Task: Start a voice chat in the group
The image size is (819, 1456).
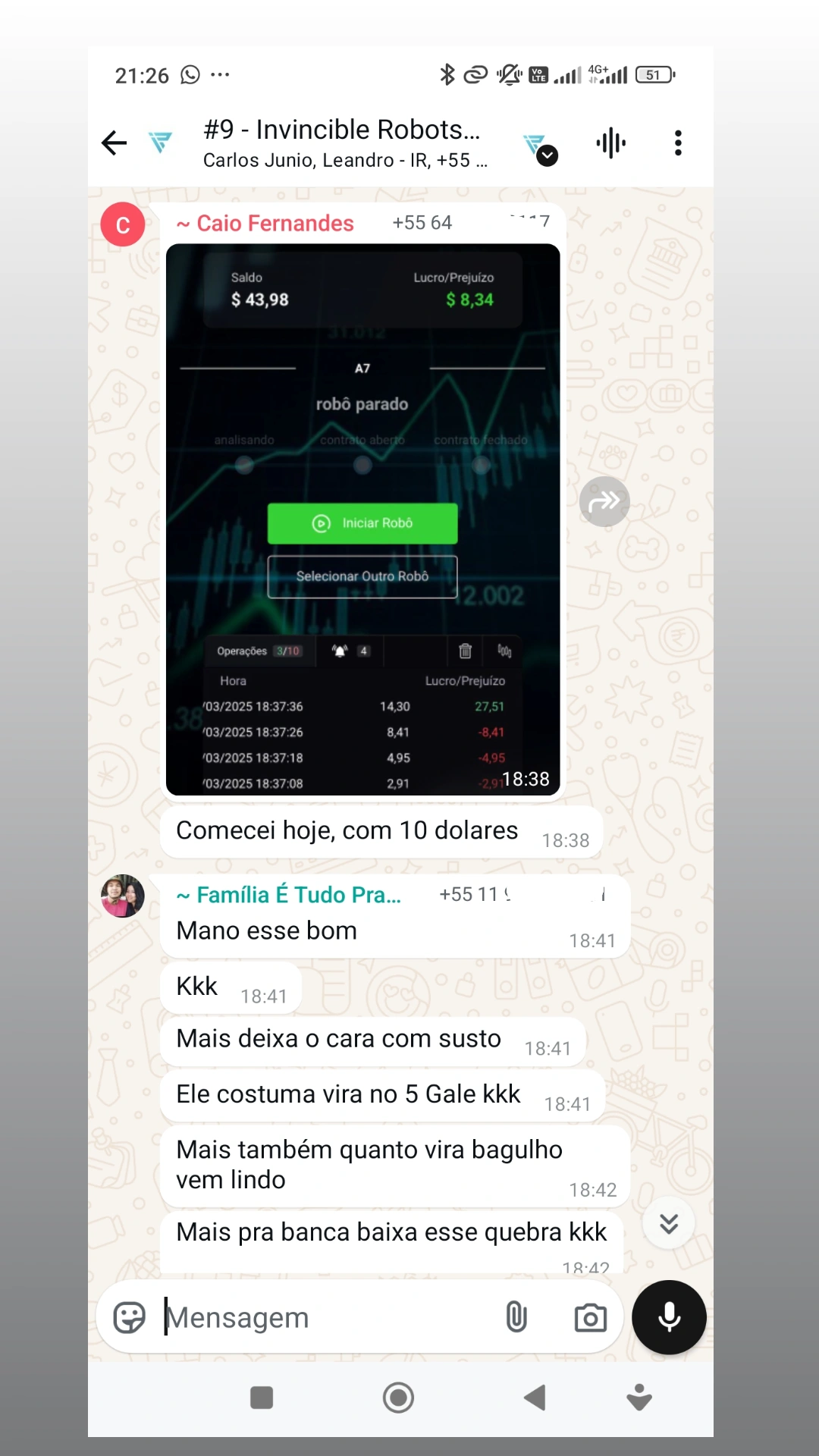Action: pyautogui.click(x=610, y=143)
